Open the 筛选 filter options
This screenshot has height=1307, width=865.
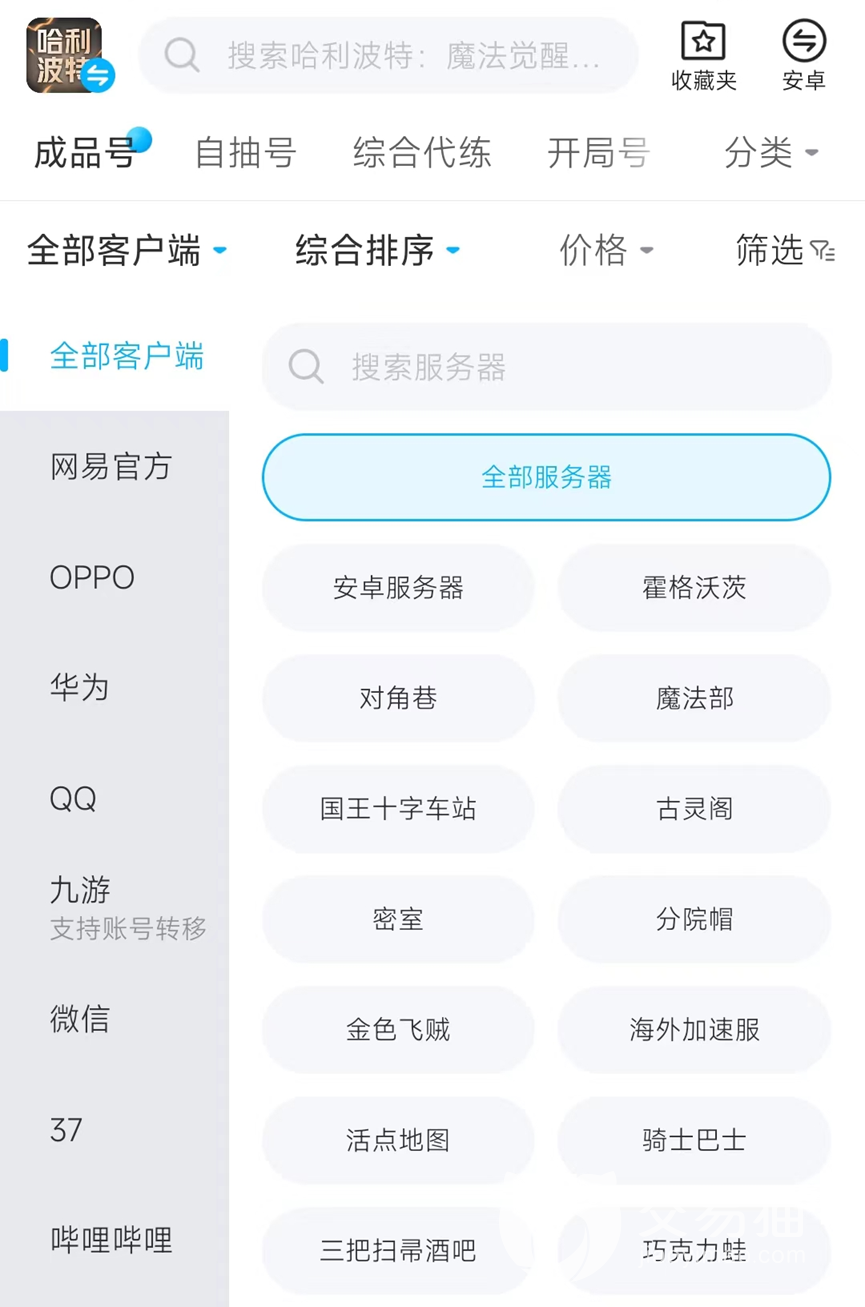click(x=785, y=250)
